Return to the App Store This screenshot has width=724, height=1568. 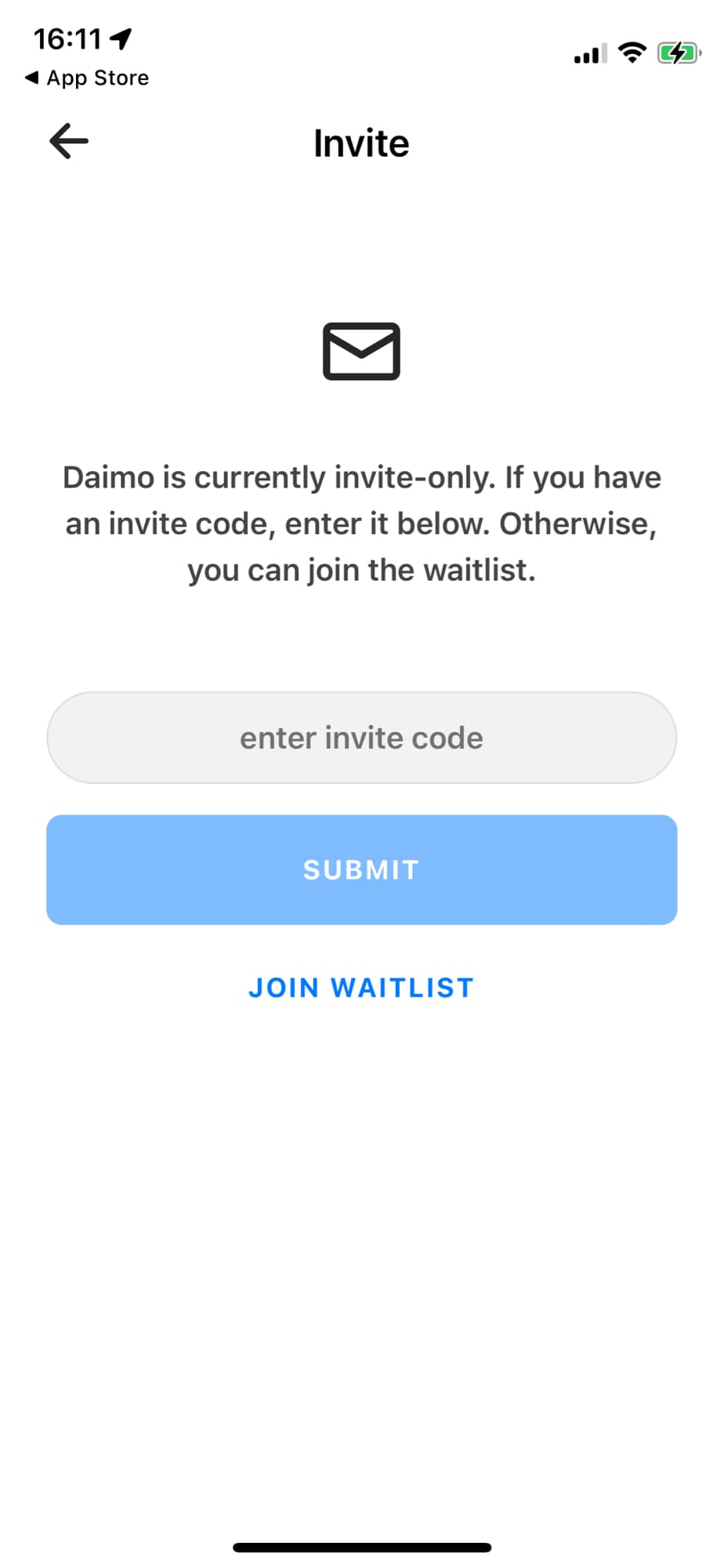click(86, 78)
